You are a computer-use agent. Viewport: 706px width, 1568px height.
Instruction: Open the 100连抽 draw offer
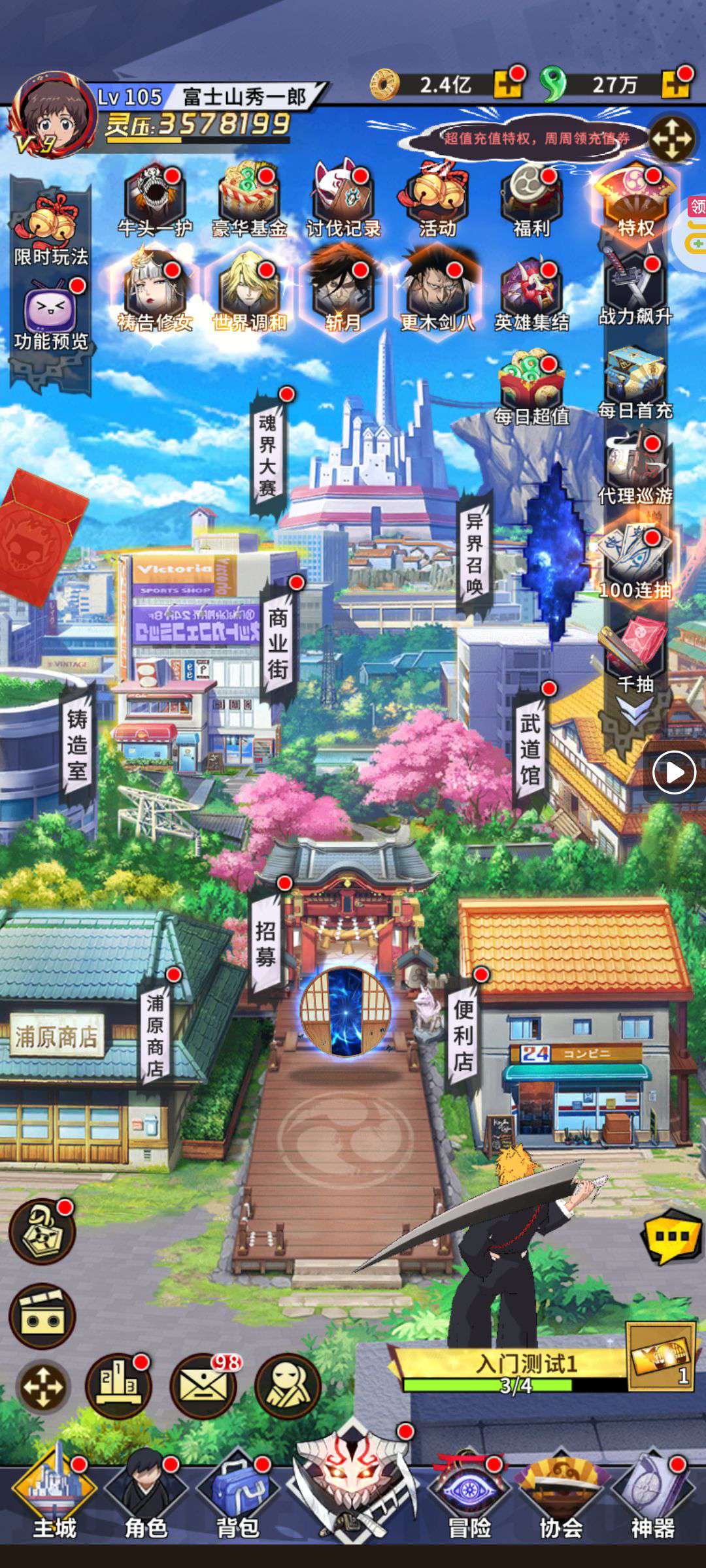click(635, 563)
